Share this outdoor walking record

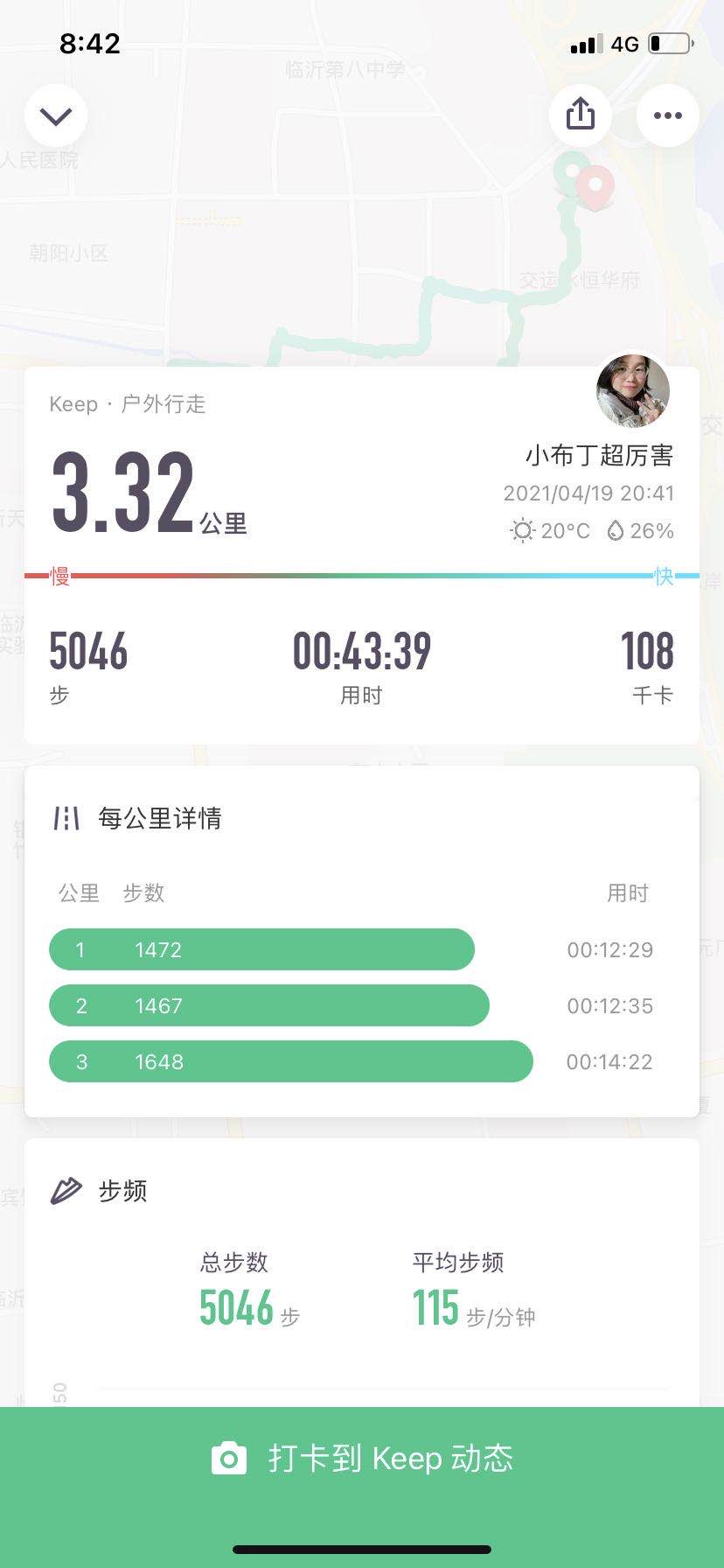(581, 115)
